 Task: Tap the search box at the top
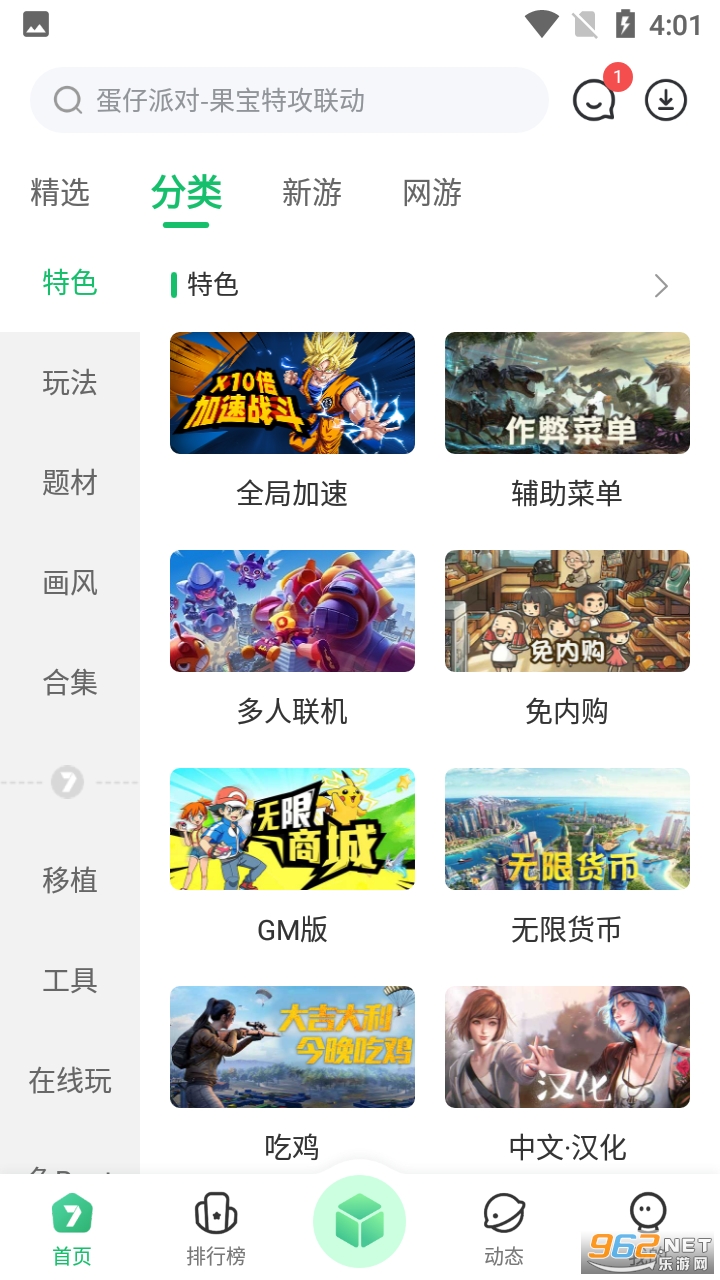coord(290,100)
